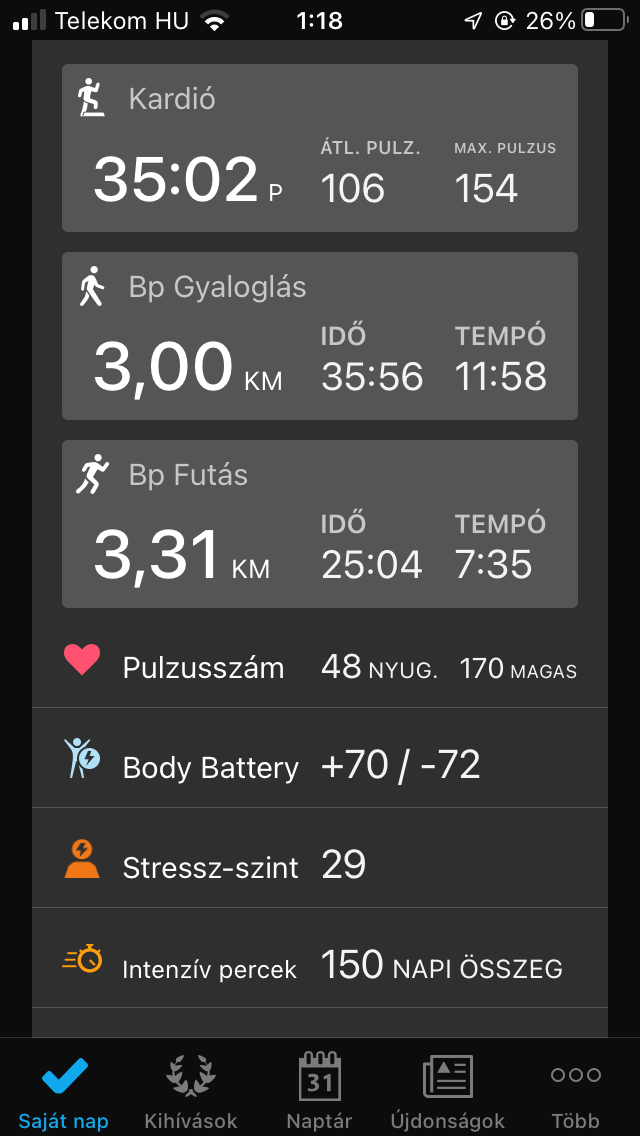Switch to the Kihívások tab

click(191, 1089)
